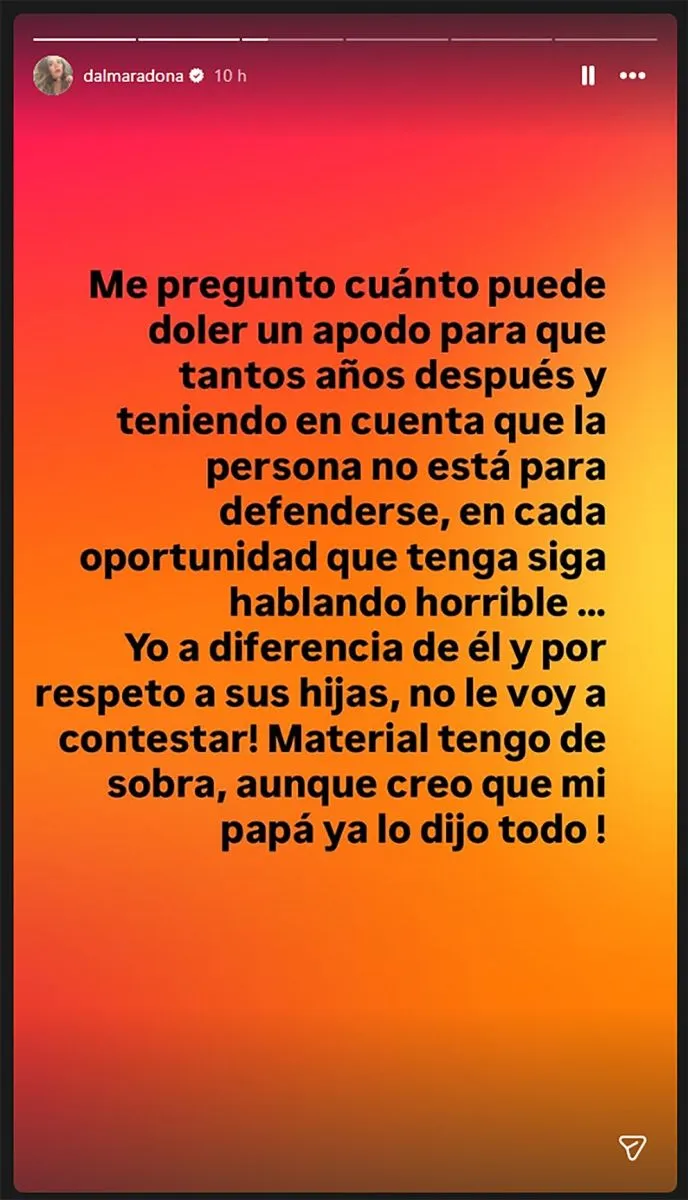Pause the story playback

[x=588, y=75]
